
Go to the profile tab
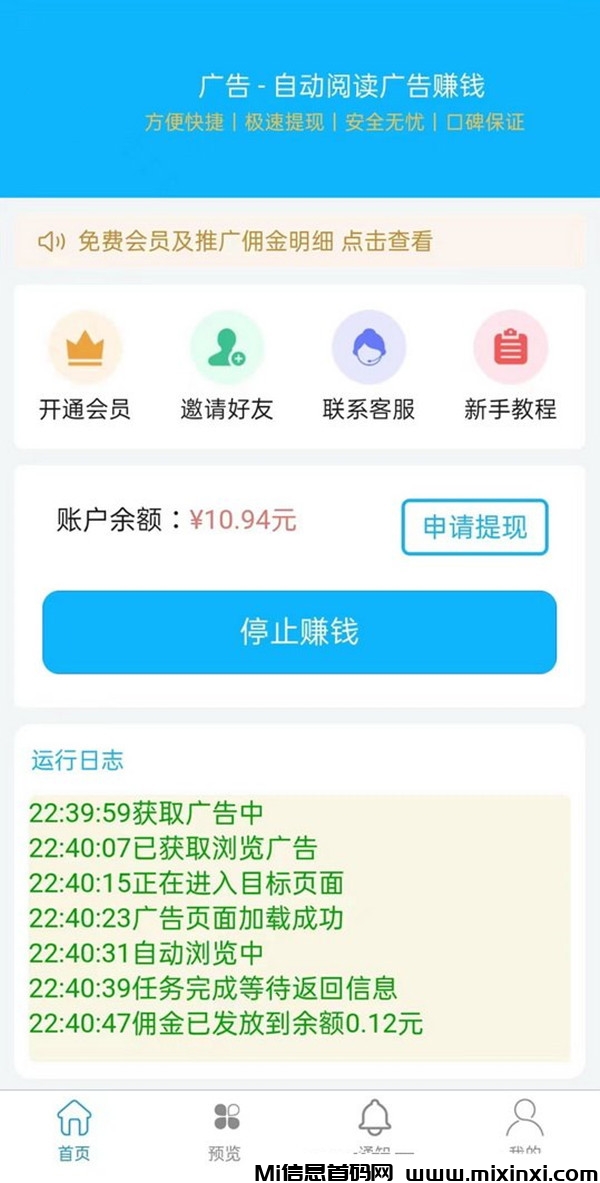(524, 1123)
